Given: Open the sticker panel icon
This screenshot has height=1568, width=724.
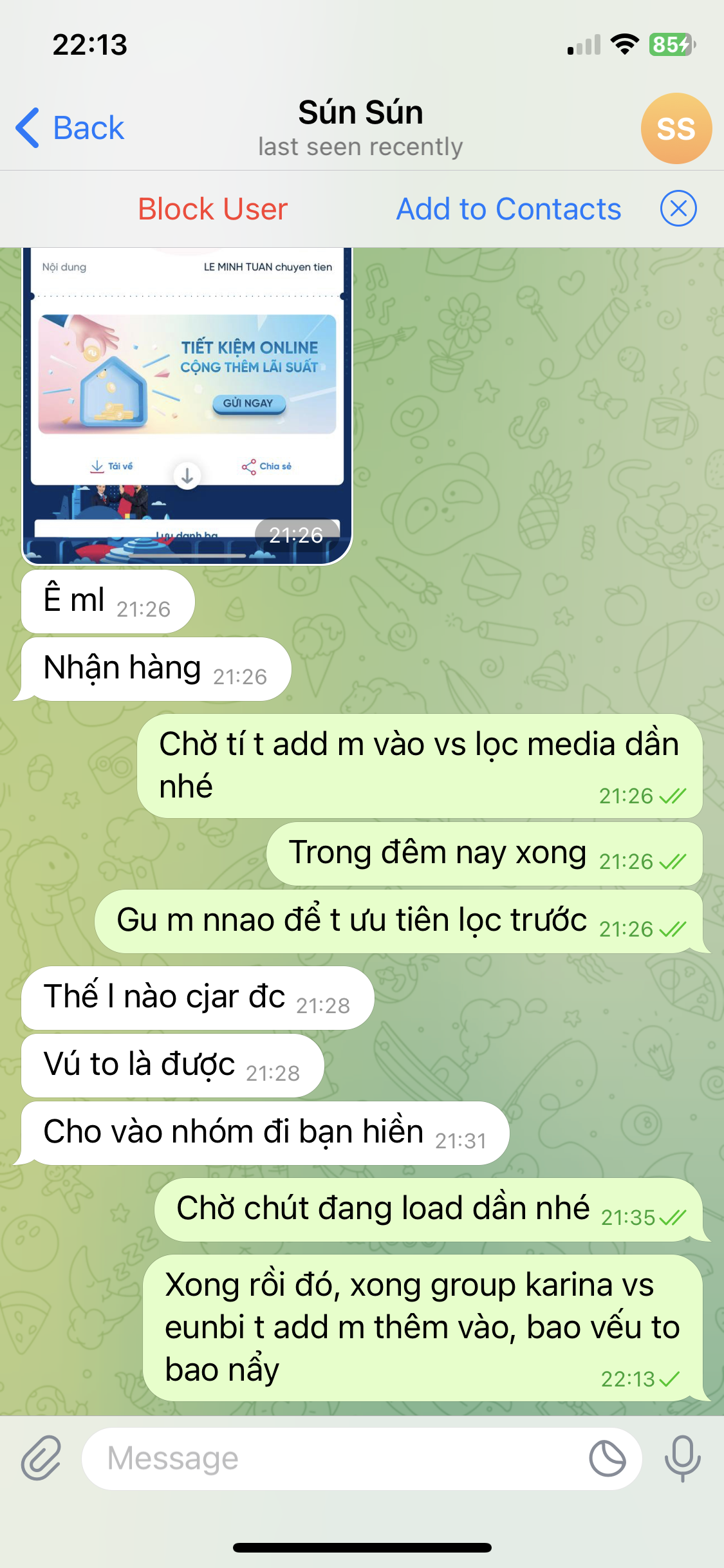Looking at the screenshot, I should click(608, 1459).
